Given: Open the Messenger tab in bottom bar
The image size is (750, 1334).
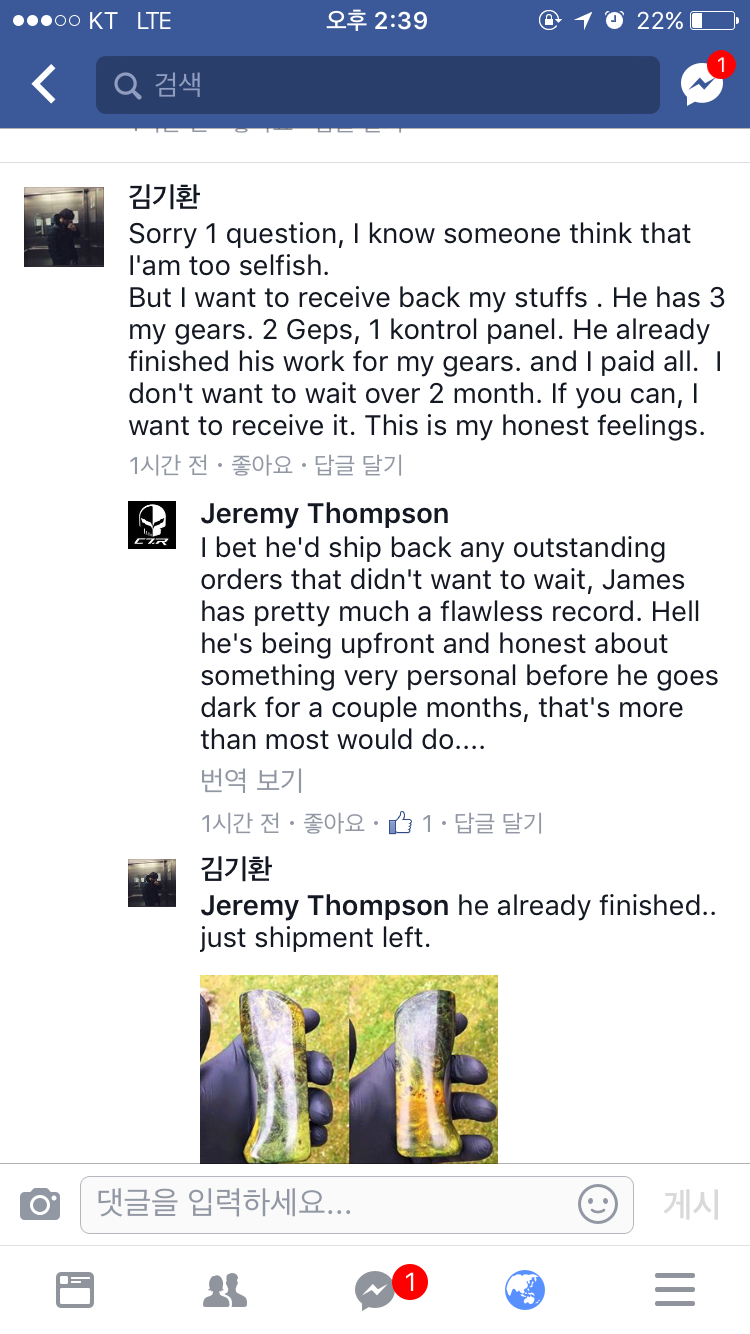Looking at the screenshot, I should pos(376,1290).
